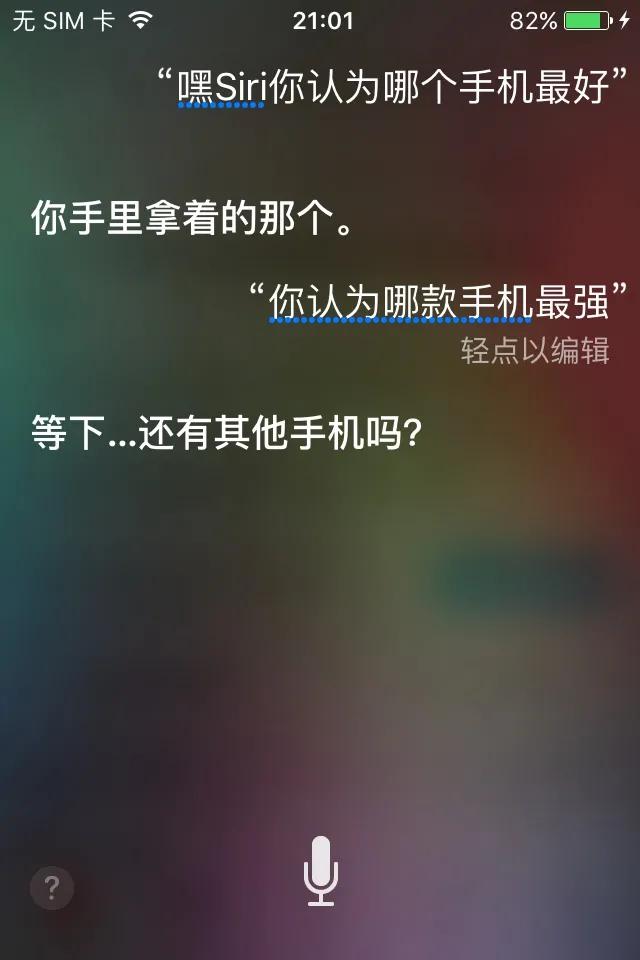Viewport: 640px width, 960px height.
Task: Open the Siri help question mark
Action: [x=51, y=886]
